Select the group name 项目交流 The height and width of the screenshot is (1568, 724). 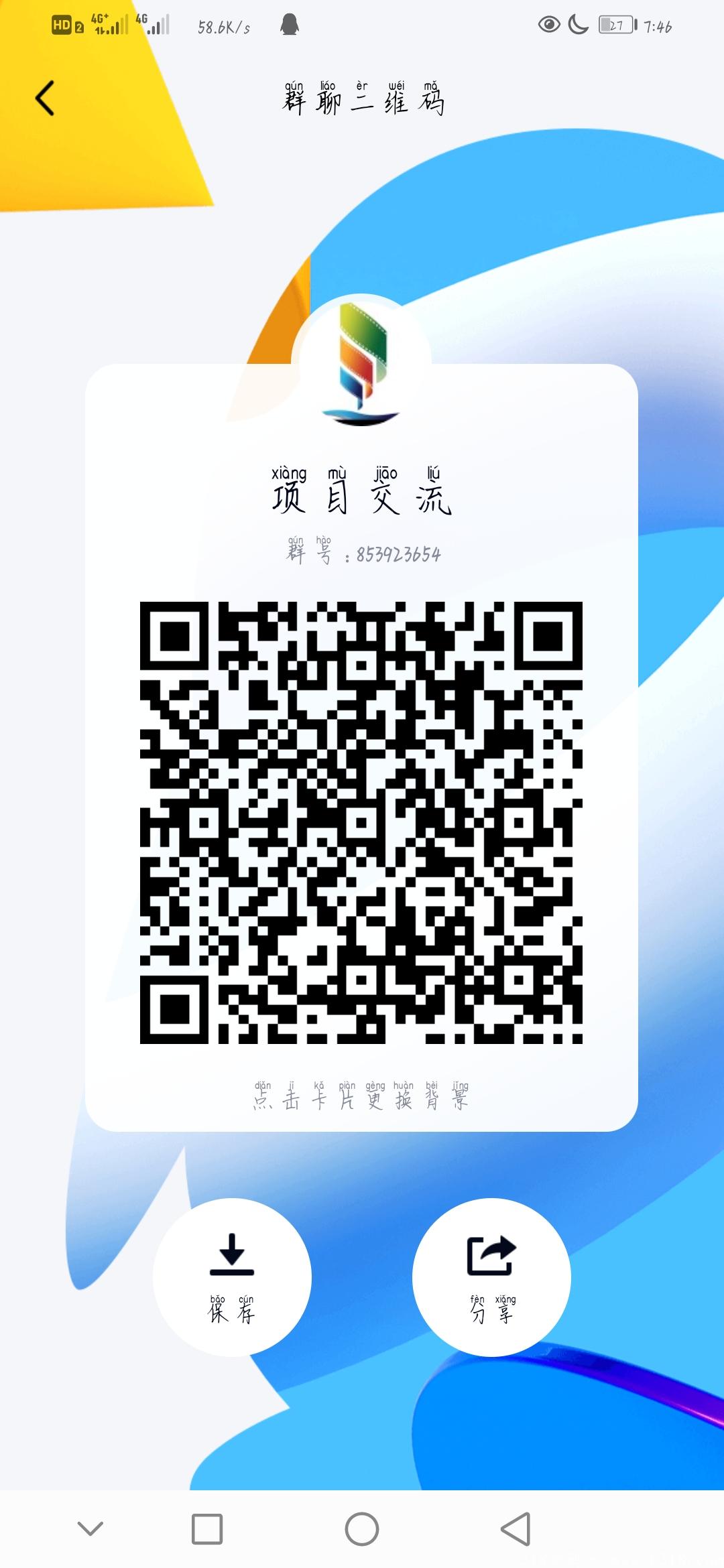pyautogui.click(x=362, y=496)
